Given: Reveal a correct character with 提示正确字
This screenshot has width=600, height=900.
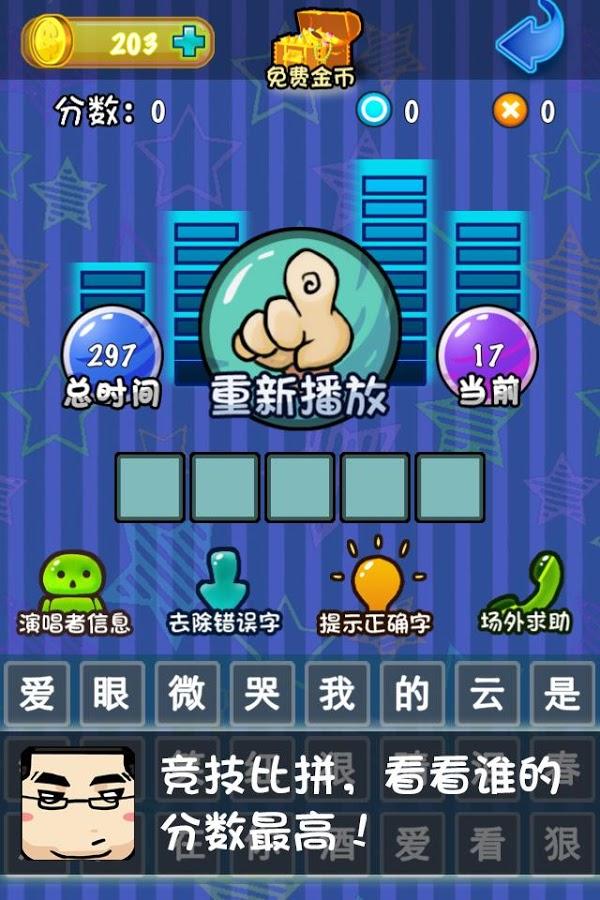Looking at the screenshot, I should click(x=375, y=590).
